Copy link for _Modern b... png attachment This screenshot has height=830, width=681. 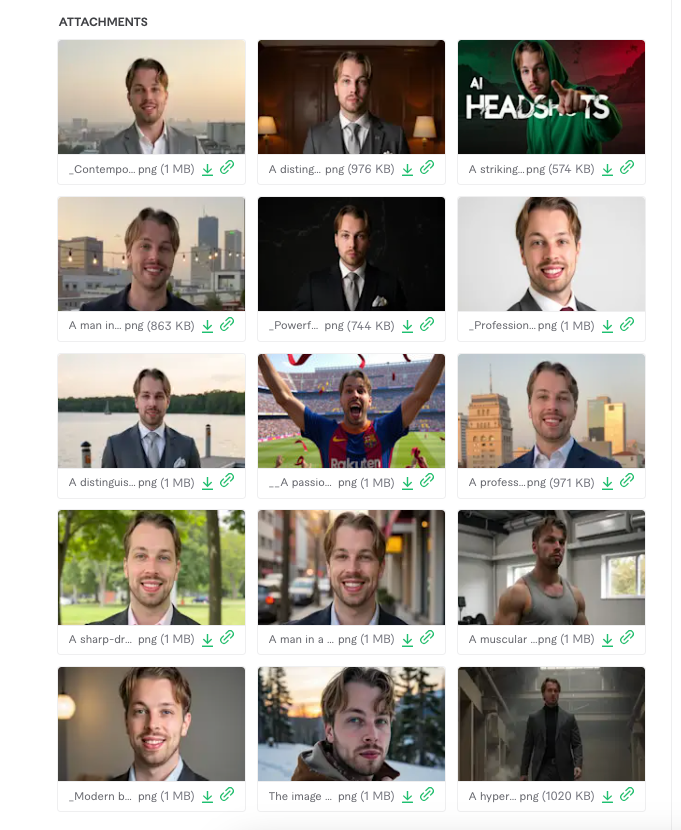click(227, 794)
